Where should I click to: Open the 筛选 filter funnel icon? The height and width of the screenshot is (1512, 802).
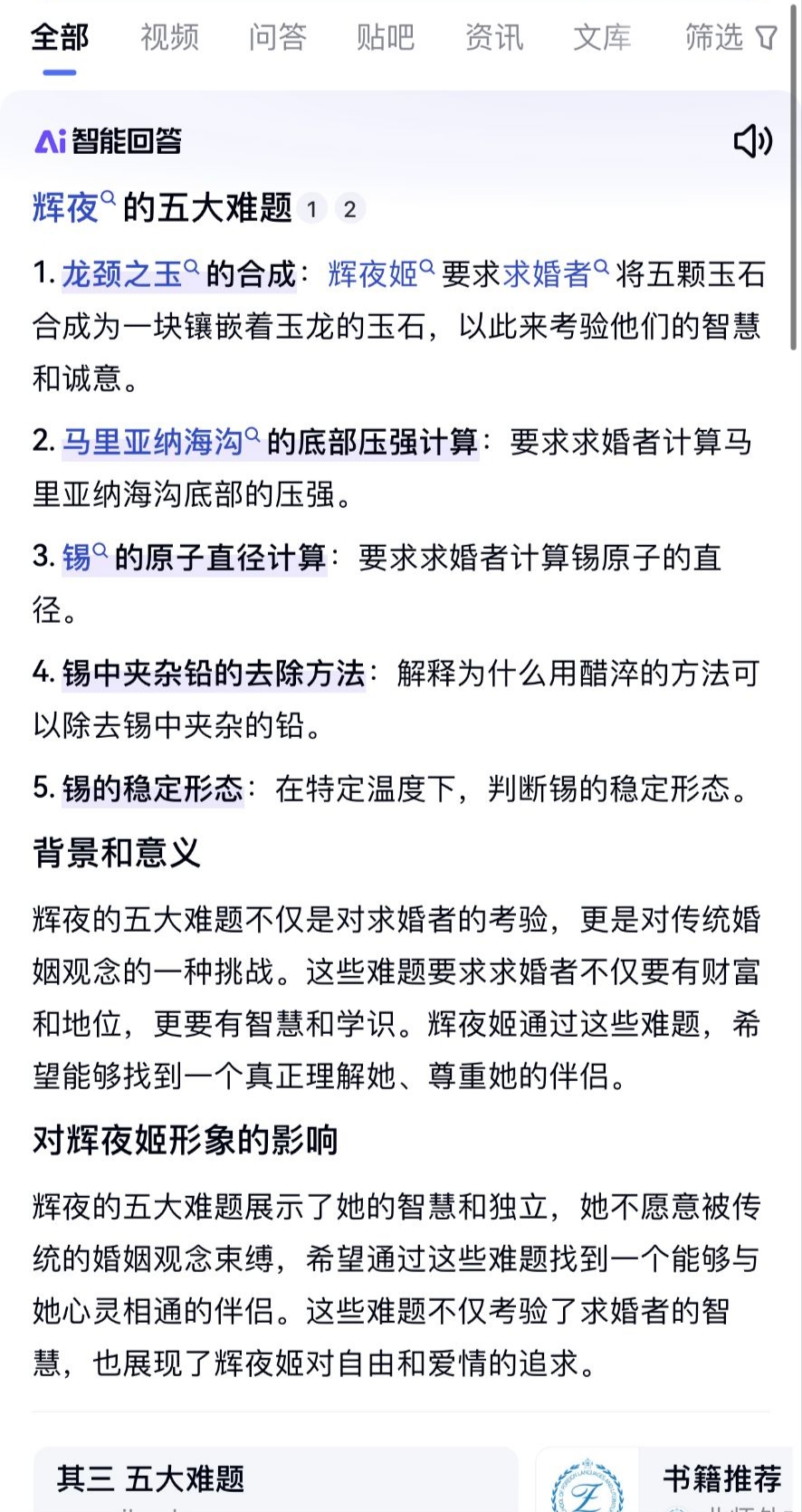(766, 38)
